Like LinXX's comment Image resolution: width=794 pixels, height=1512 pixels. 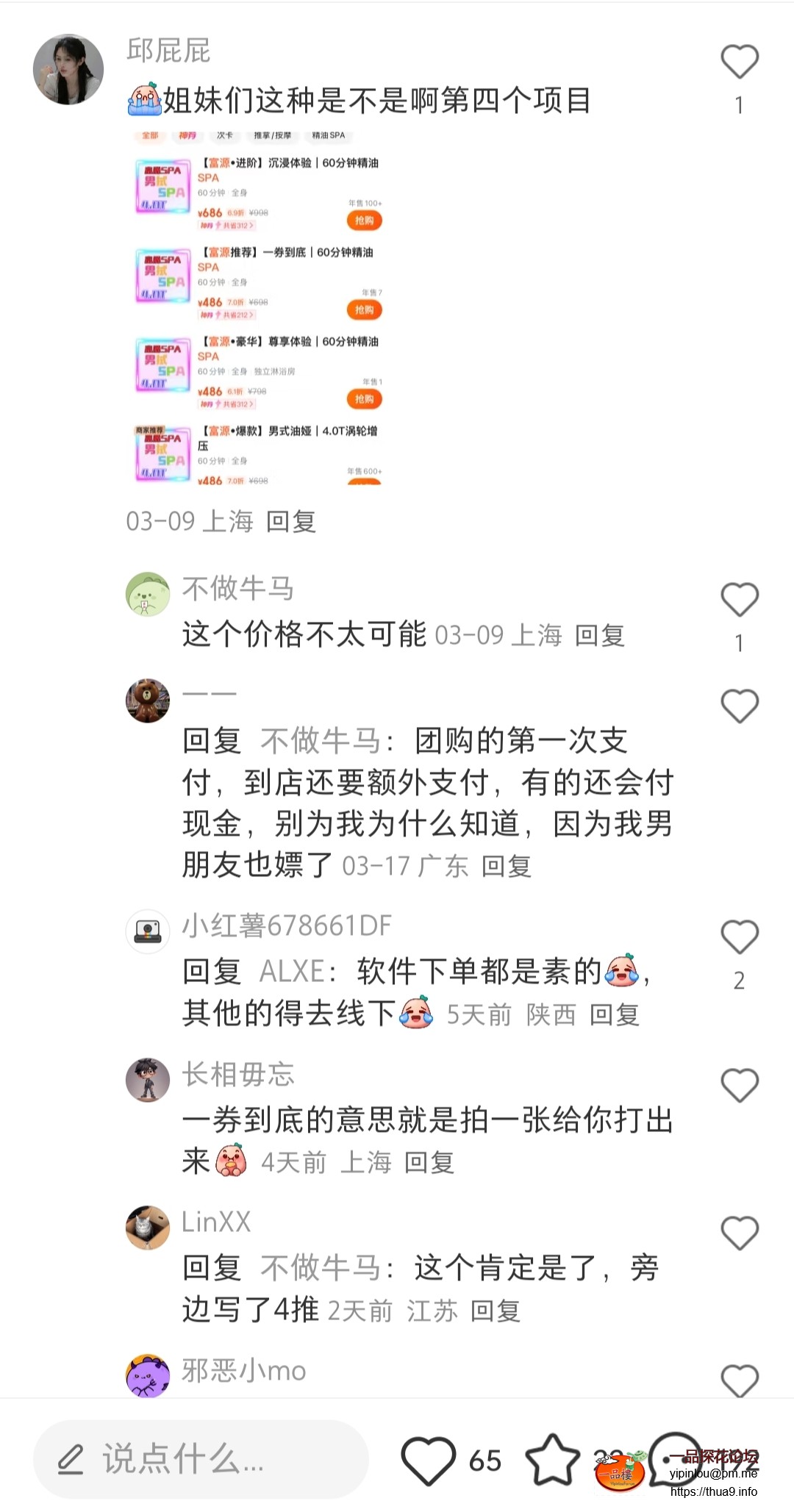pos(739,1233)
